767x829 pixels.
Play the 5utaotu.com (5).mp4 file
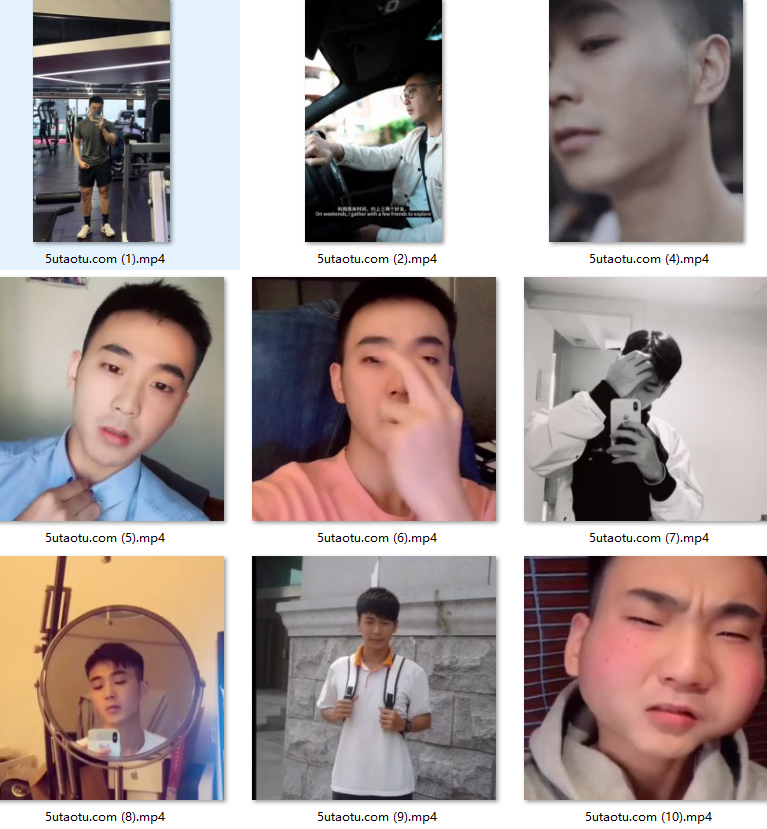point(112,399)
